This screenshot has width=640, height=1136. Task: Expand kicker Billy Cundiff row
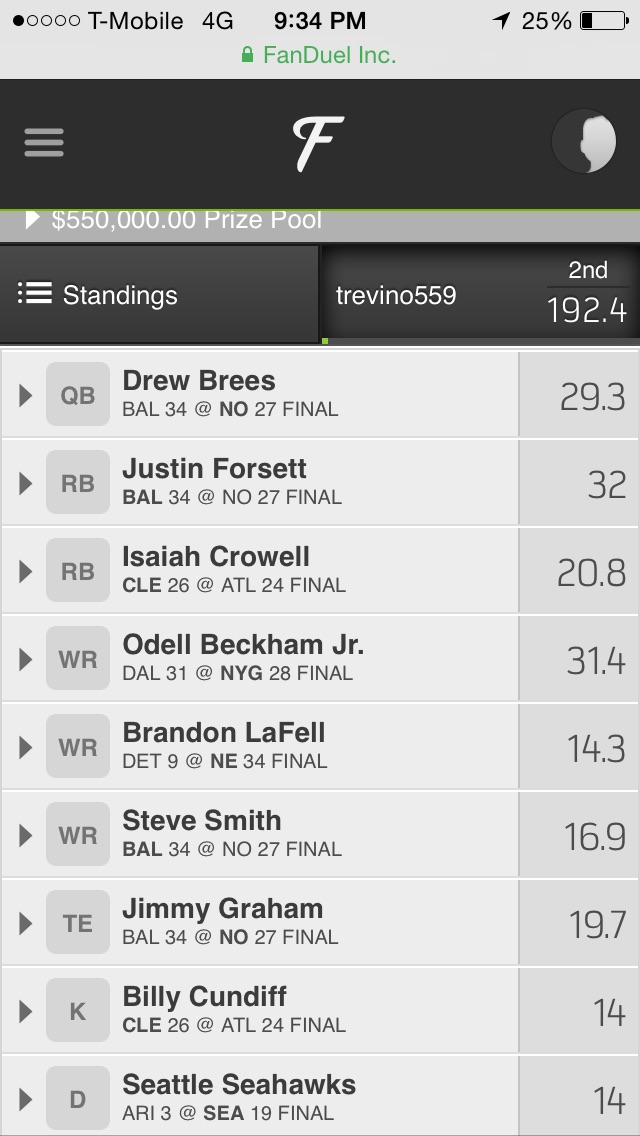coord(320,1011)
